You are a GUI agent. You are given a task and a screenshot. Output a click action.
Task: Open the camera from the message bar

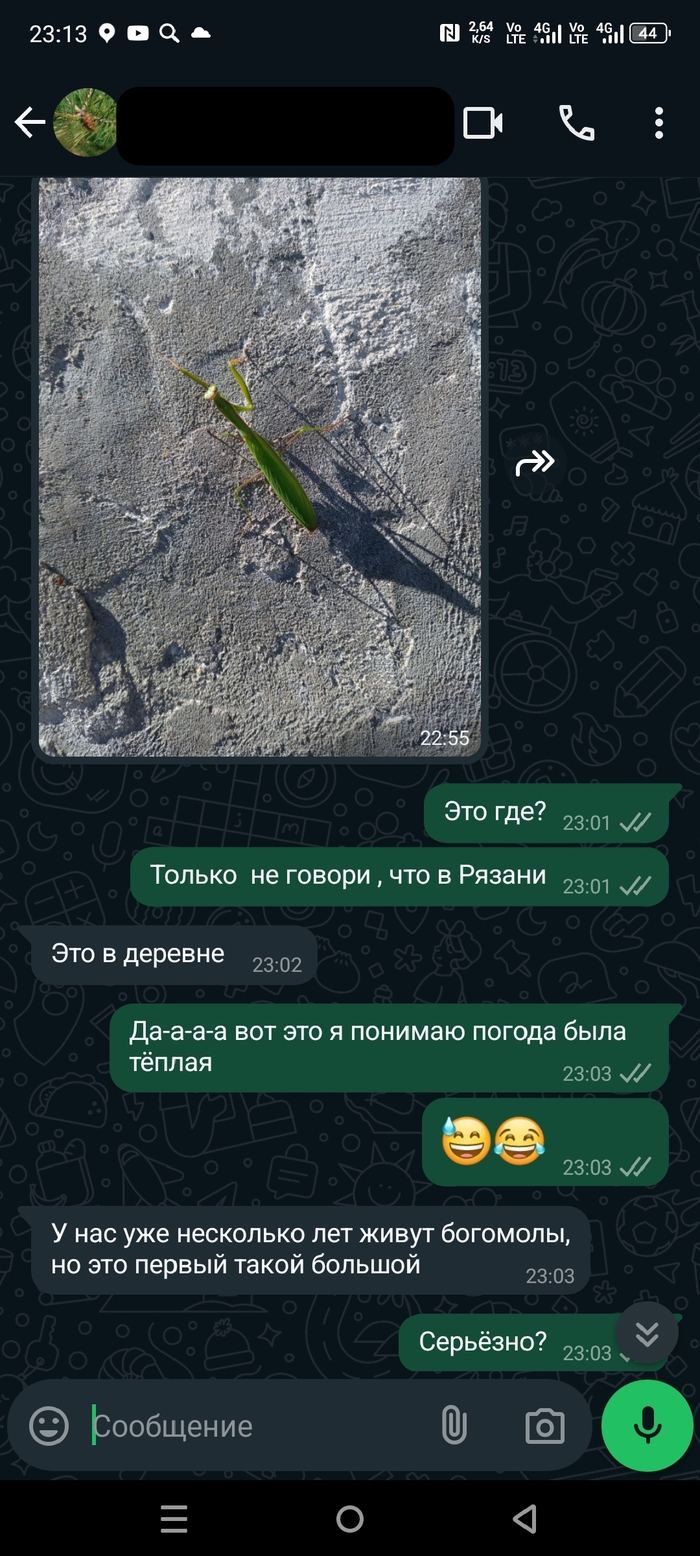tap(545, 1425)
